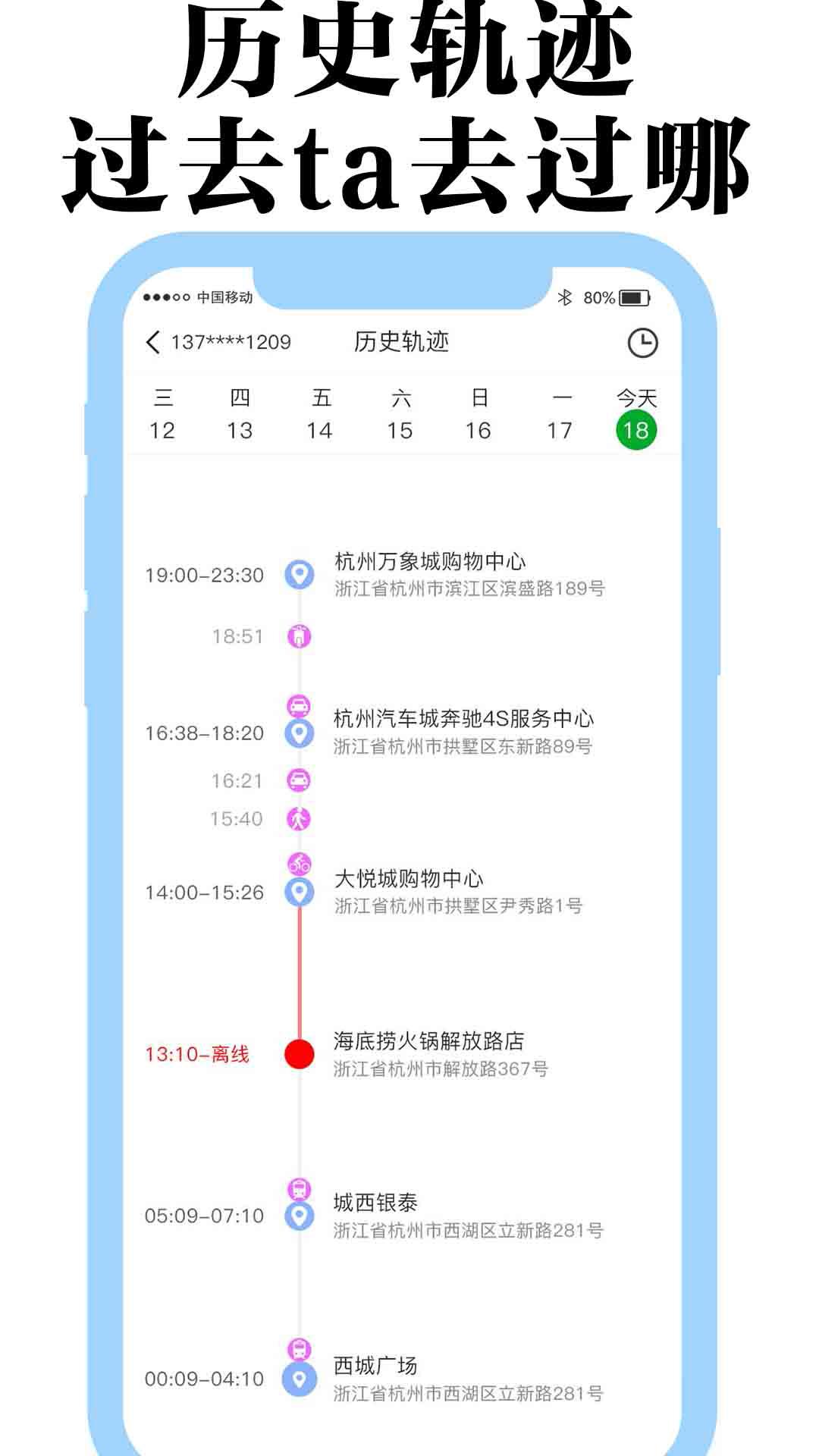819x1456 pixels.
Task: Click the car icon above 杭州汽车城 location pin
Action: tap(299, 704)
